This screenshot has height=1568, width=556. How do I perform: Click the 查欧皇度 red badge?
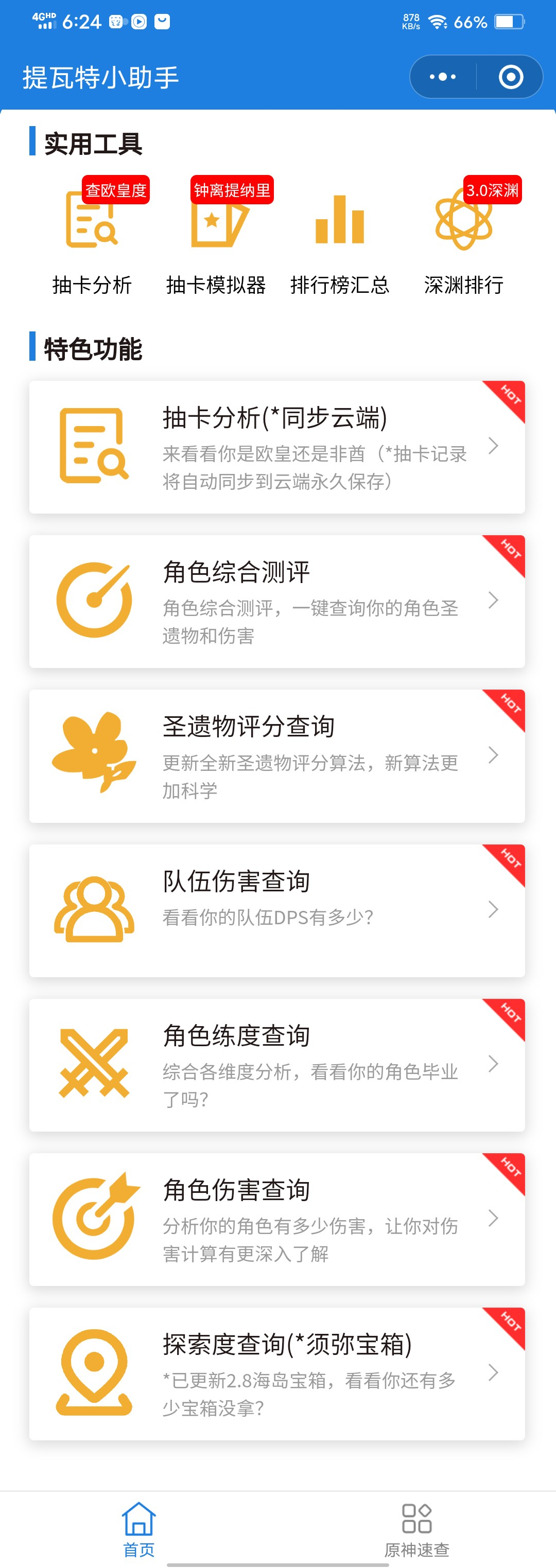tap(116, 190)
